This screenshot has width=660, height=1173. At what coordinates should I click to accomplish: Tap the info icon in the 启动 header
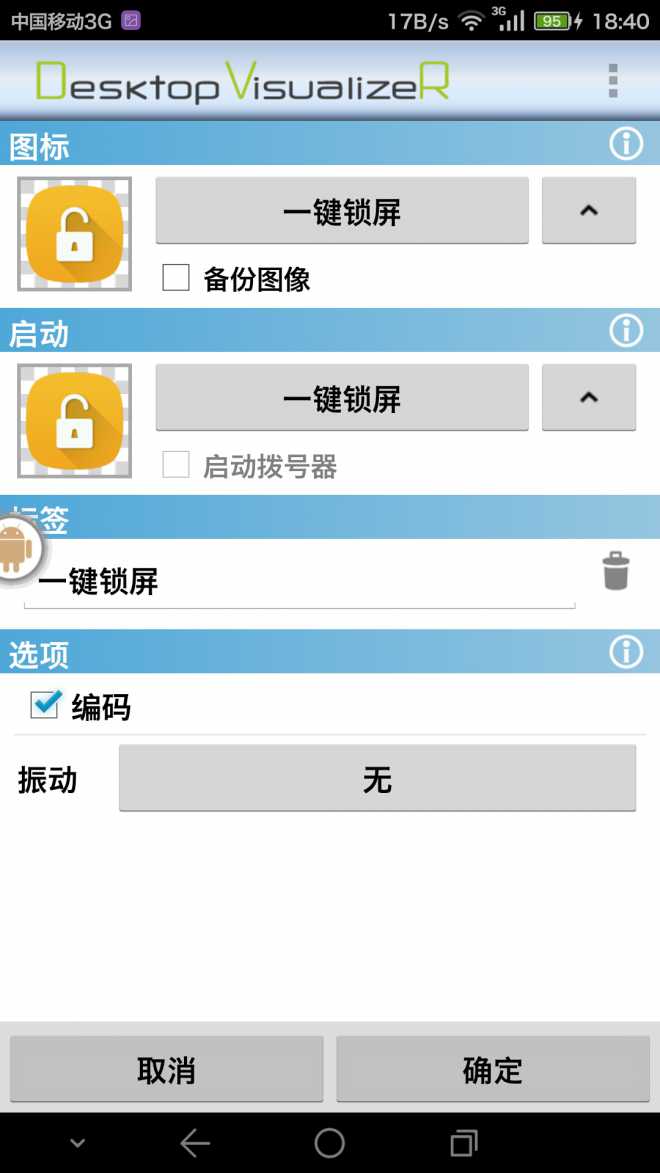(x=626, y=330)
